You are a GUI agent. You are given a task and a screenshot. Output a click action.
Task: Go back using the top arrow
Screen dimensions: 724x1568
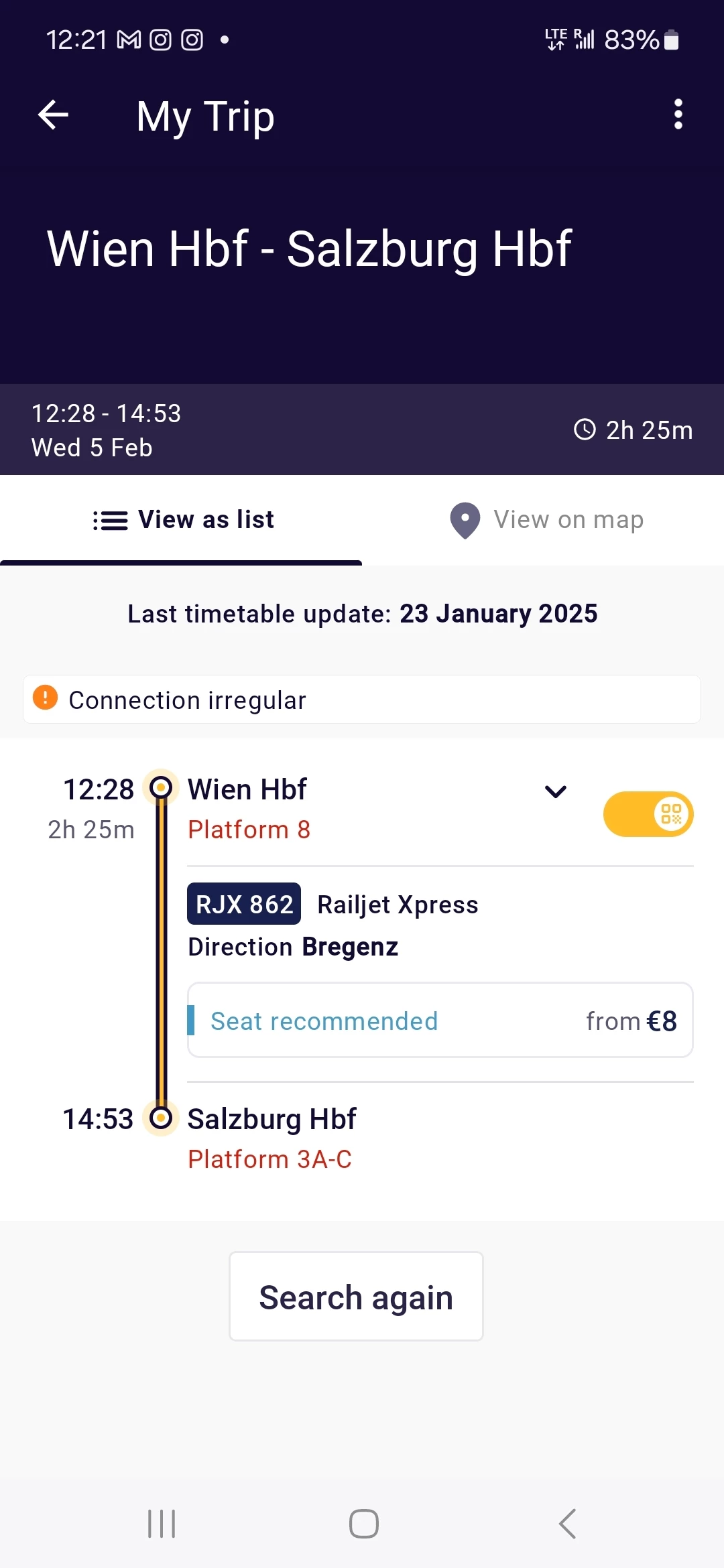(x=54, y=115)
